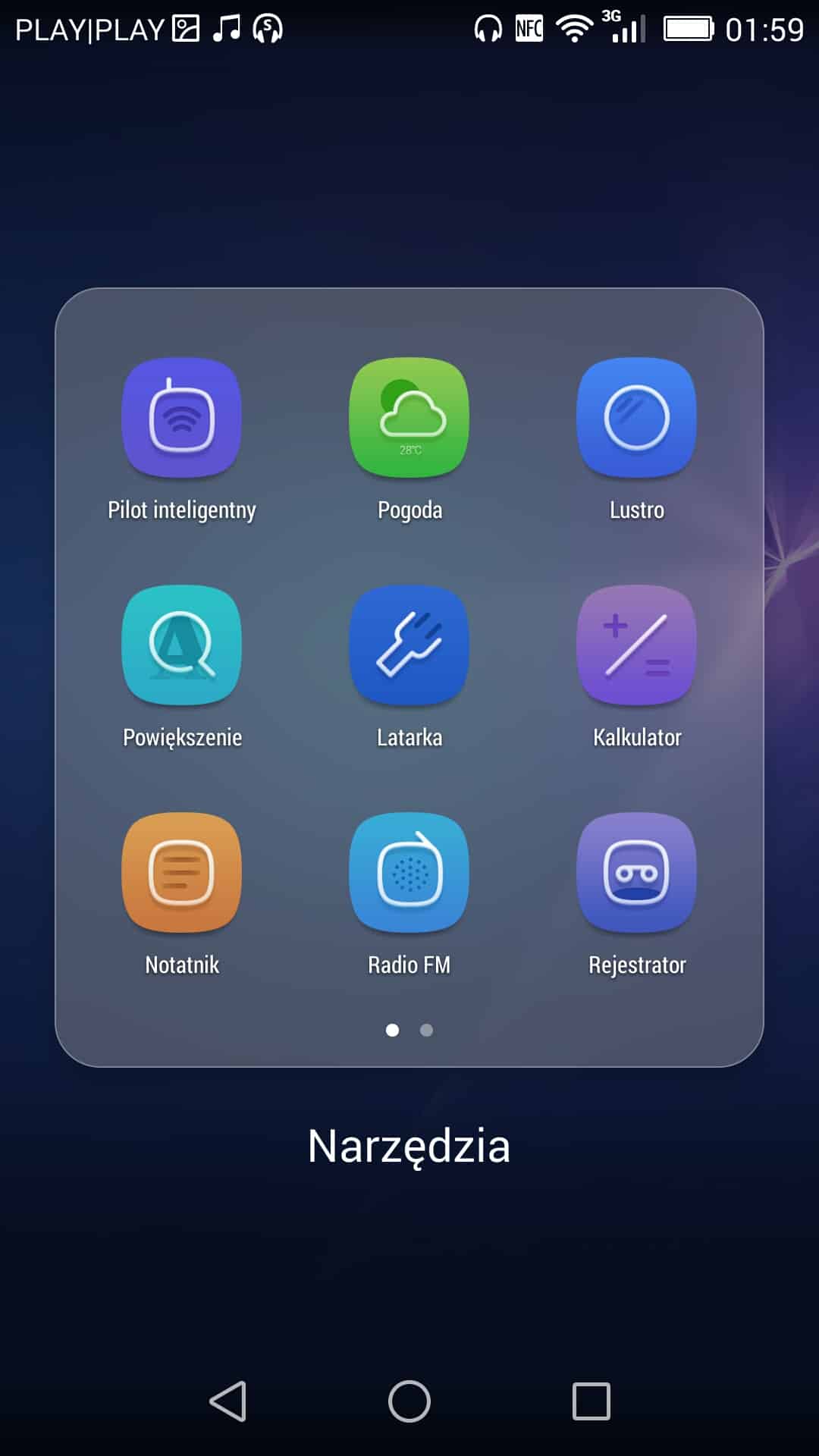Image resolution: width=819 pixels, height=1456 pixels.
Task: Tap the system back button
Action: click(227, 1401)
